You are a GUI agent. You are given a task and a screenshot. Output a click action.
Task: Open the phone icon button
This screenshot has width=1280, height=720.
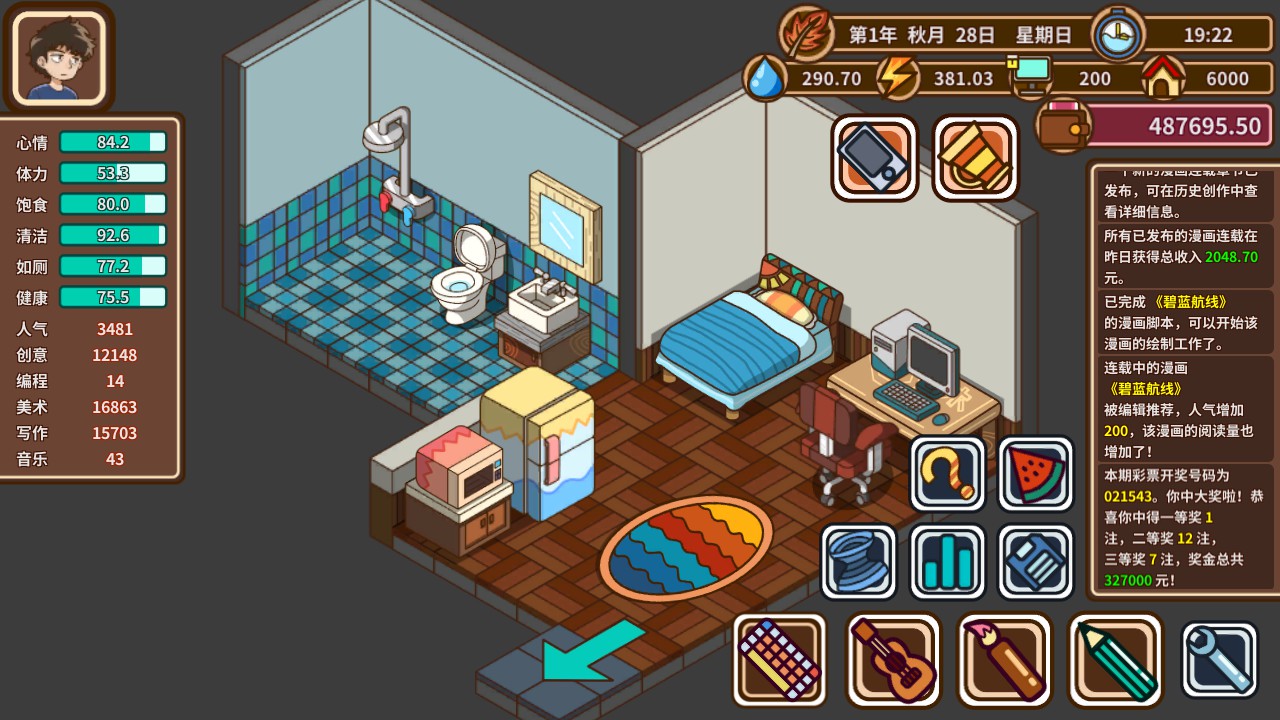click(x=874, y=158)
